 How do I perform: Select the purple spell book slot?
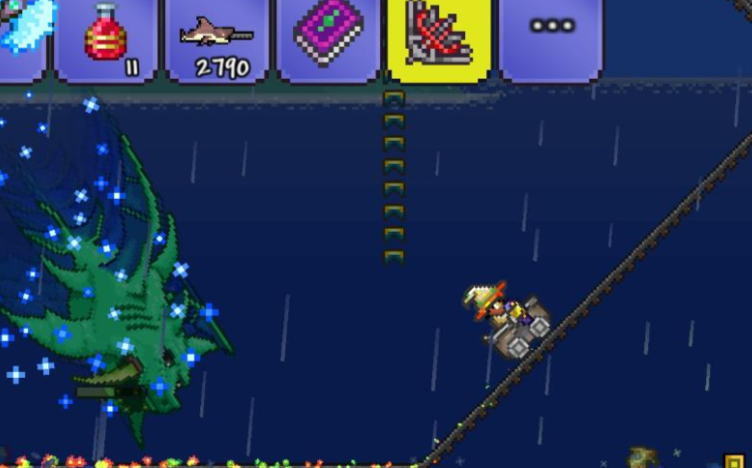328,37
